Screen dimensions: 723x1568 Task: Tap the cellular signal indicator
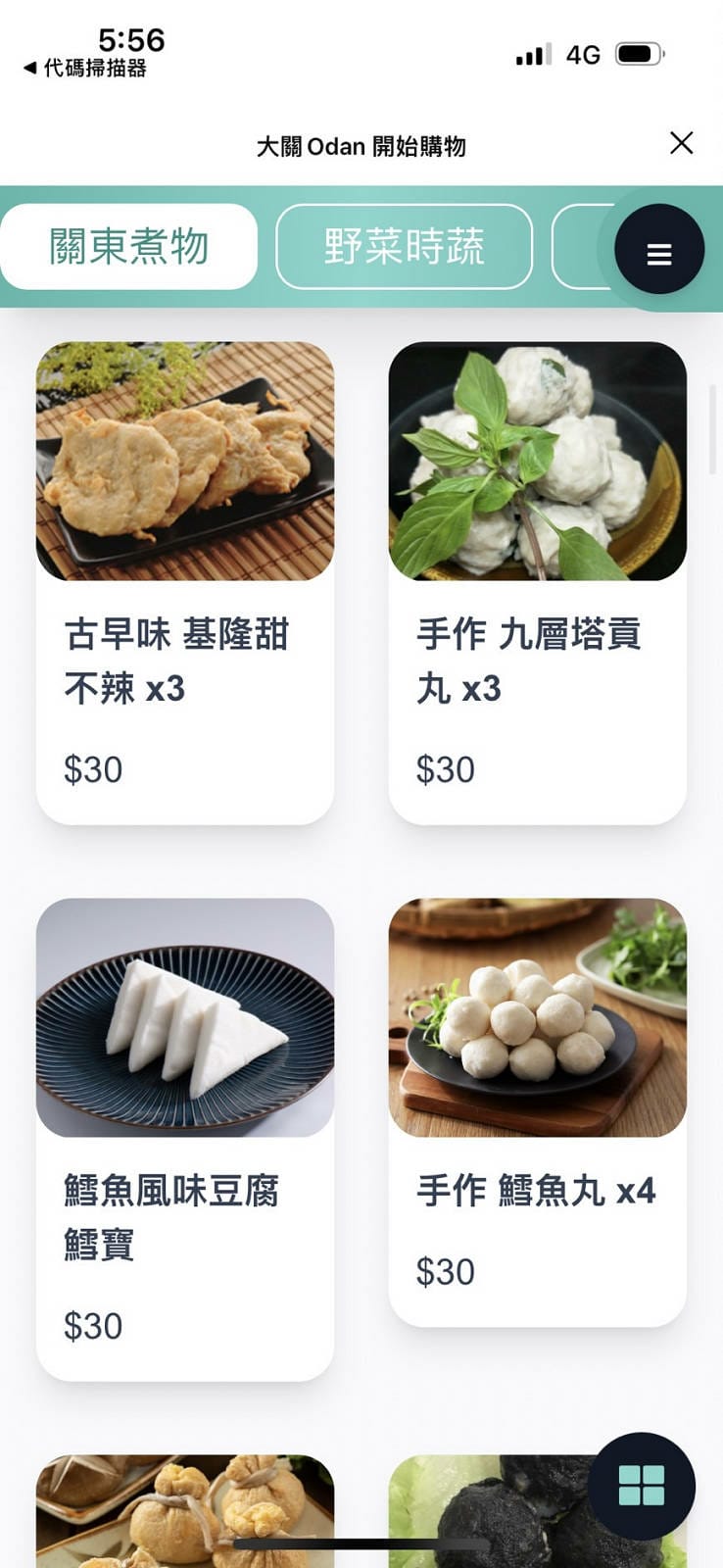click(530, 55)
